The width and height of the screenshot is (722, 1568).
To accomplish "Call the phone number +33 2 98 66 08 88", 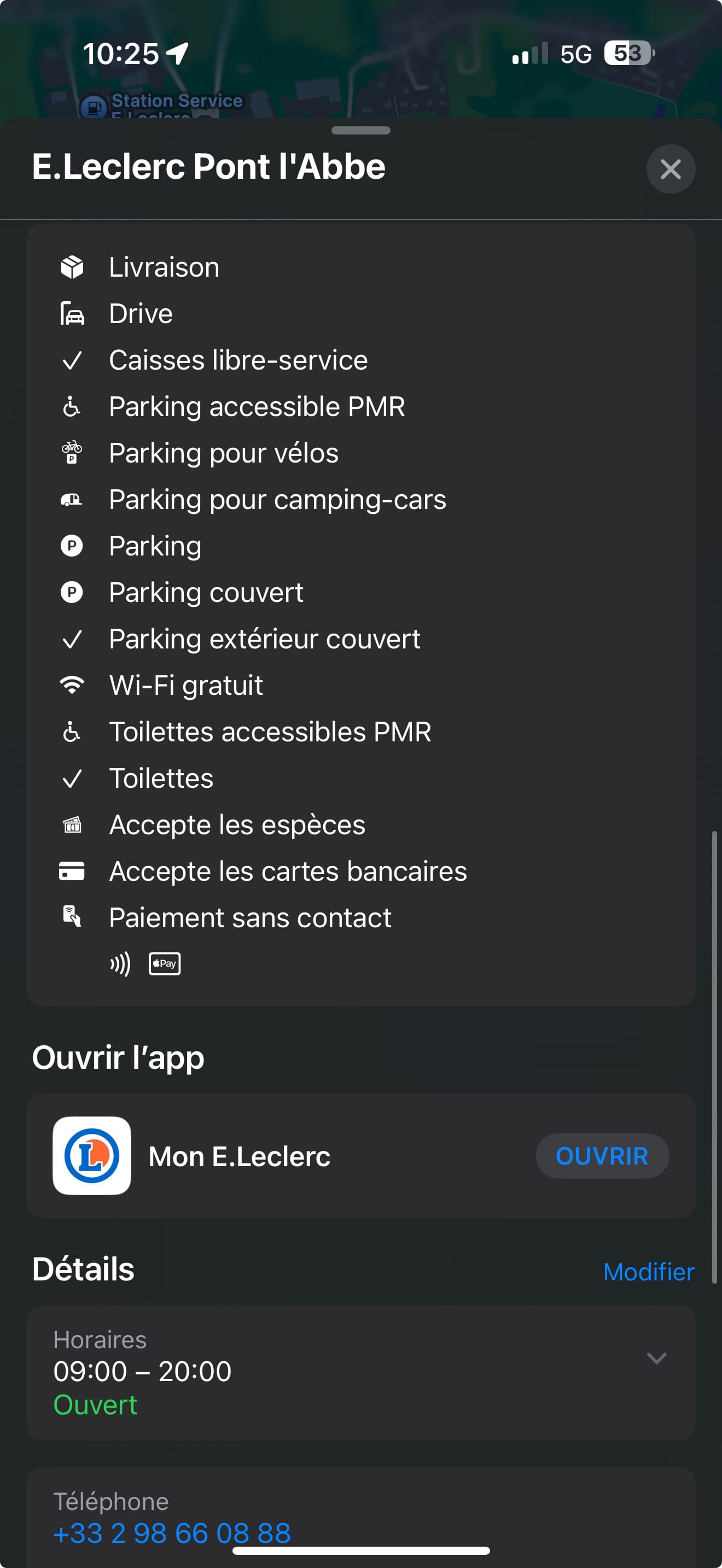I will pos(172,1532).
